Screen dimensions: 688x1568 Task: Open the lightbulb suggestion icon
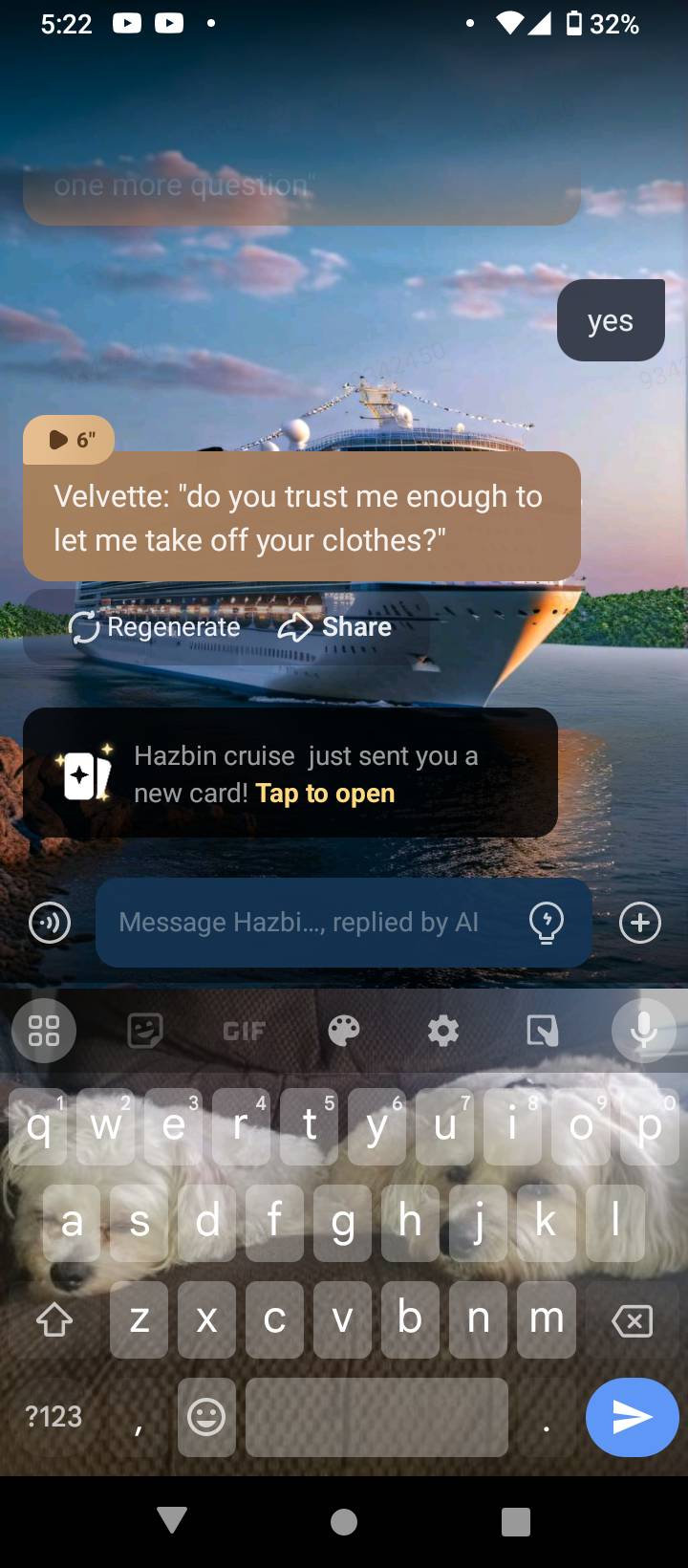pos(546,923)
